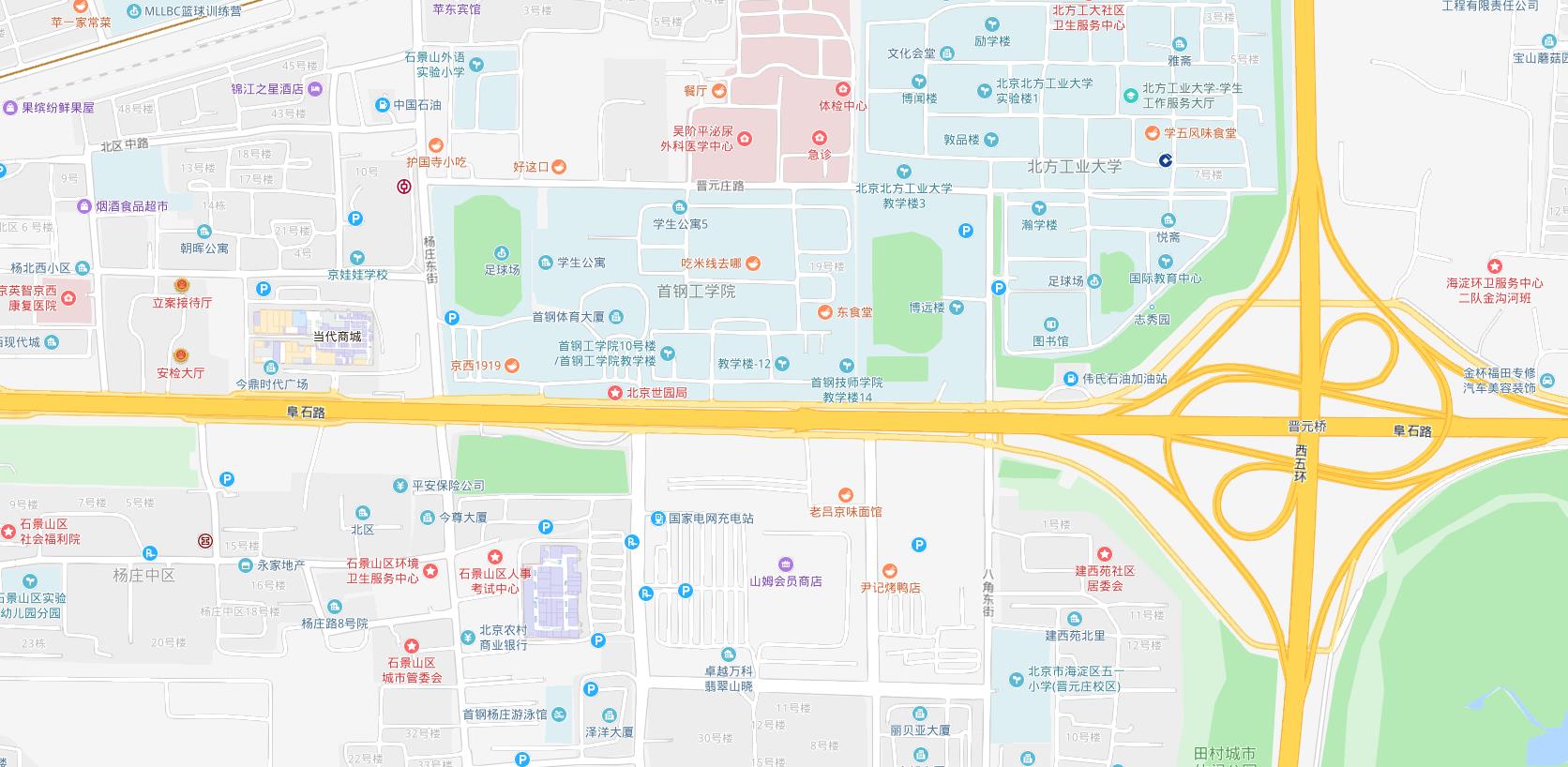
Task: Tap the 体检中心 hospital marker
Action: (x=843, y=89)
